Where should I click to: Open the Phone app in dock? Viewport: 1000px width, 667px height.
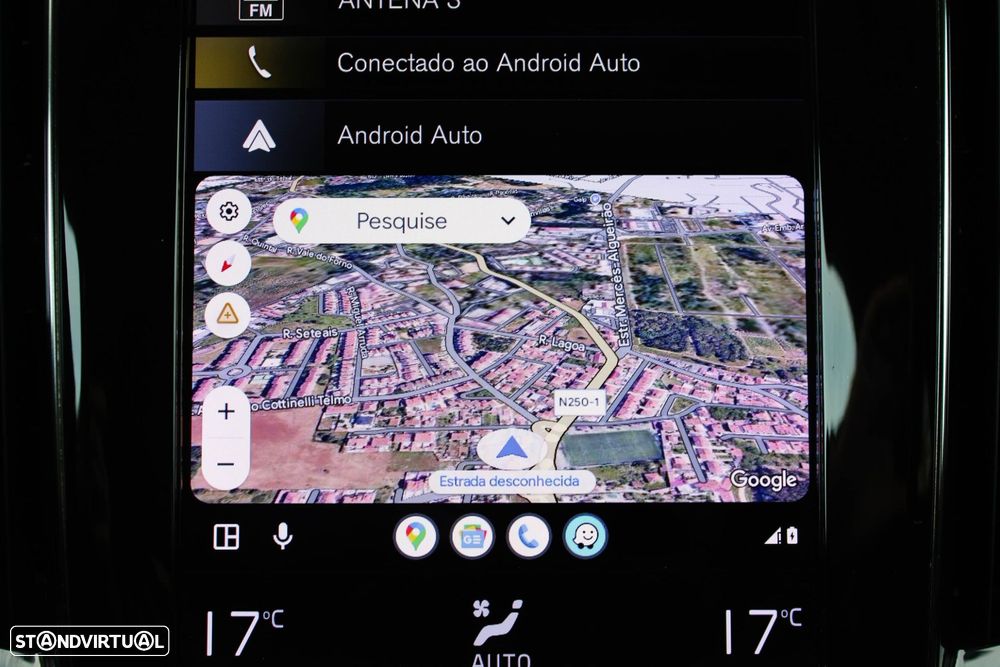[528, 537]
